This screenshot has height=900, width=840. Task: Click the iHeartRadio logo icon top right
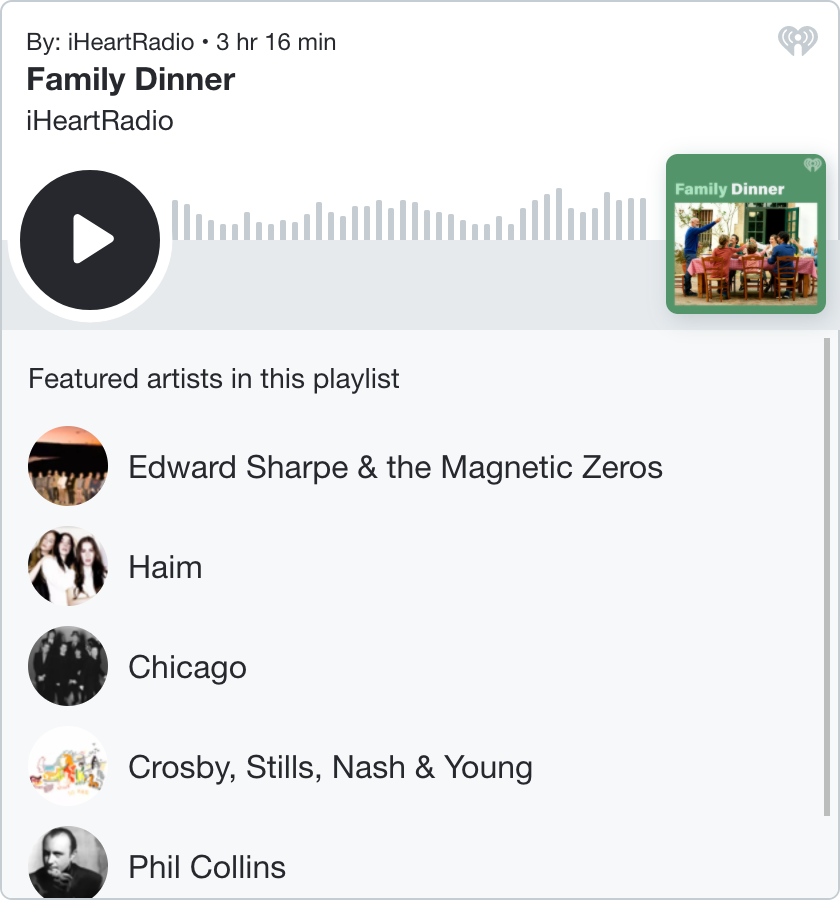798,42
